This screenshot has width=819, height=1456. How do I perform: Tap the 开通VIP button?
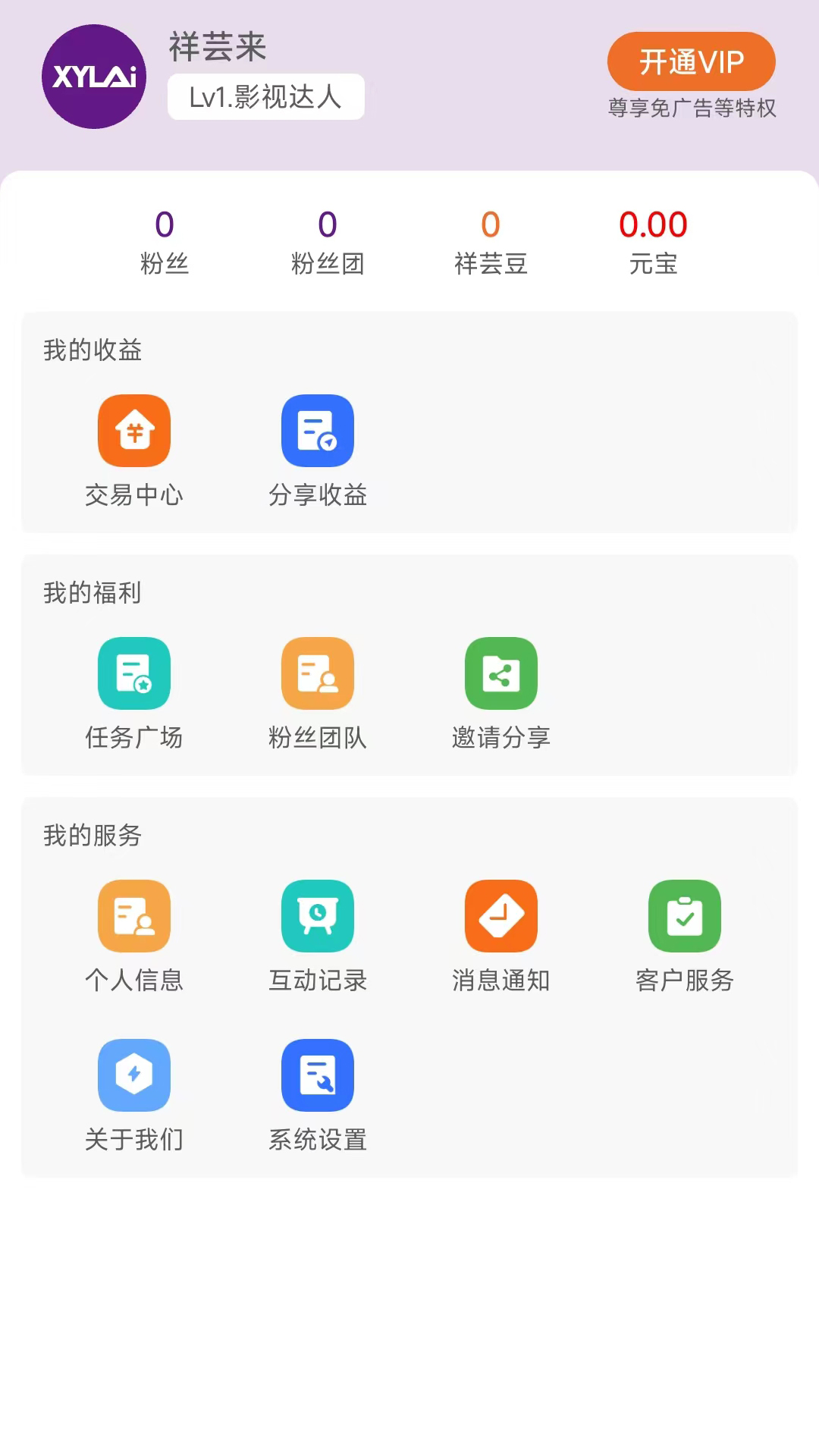coord(691,61)
